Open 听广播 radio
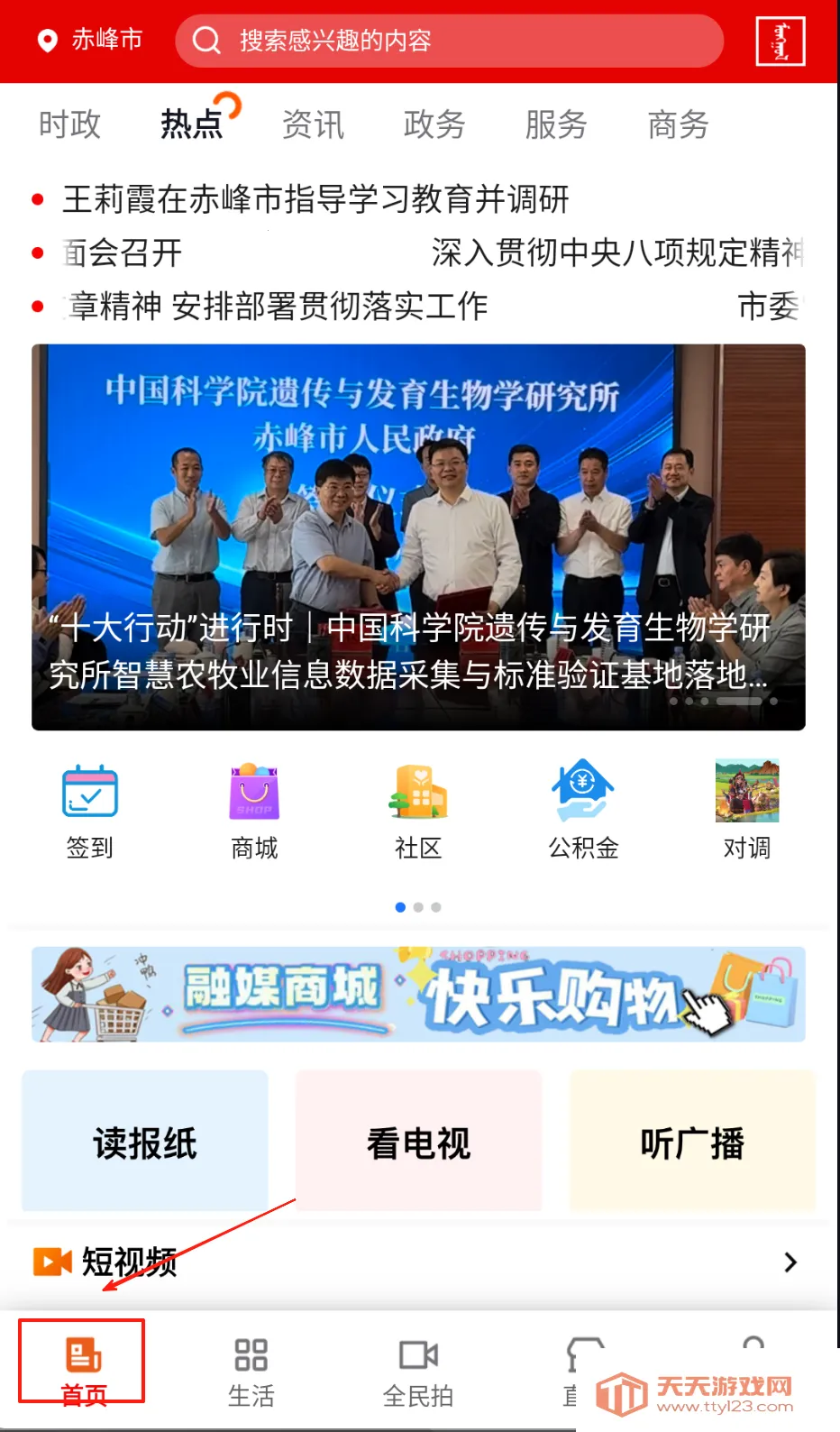This screenshot has width=840, height=1432. [x=692, y=1142]
